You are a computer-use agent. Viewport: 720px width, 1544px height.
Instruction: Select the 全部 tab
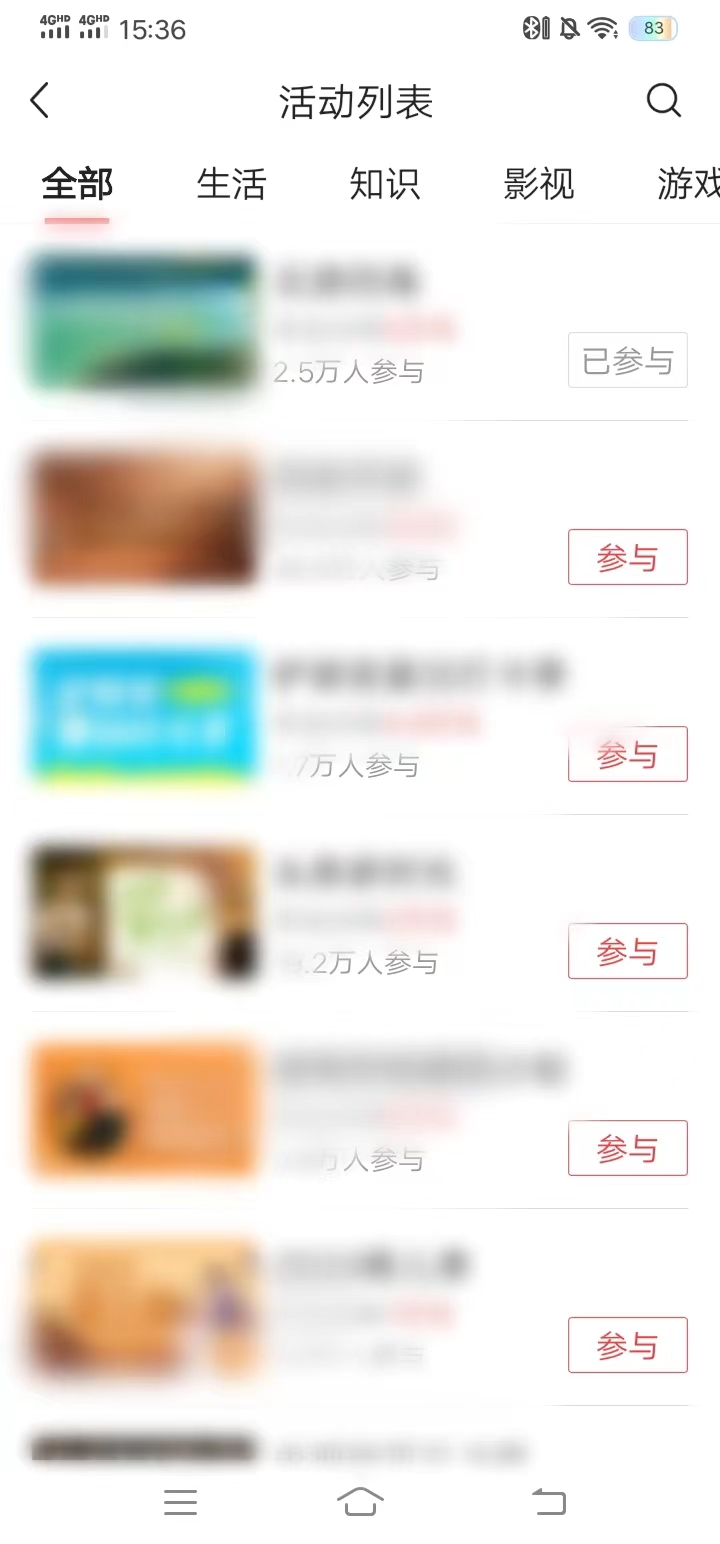click(77, 184)
